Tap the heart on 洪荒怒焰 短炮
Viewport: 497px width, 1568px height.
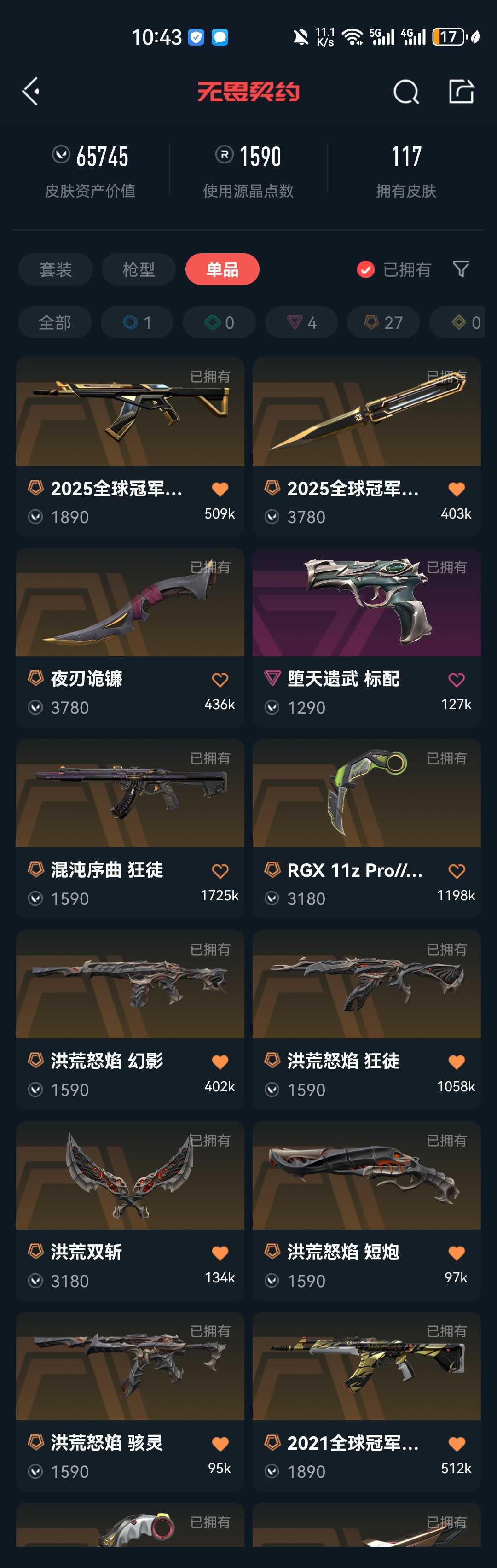click(456, 1253)
